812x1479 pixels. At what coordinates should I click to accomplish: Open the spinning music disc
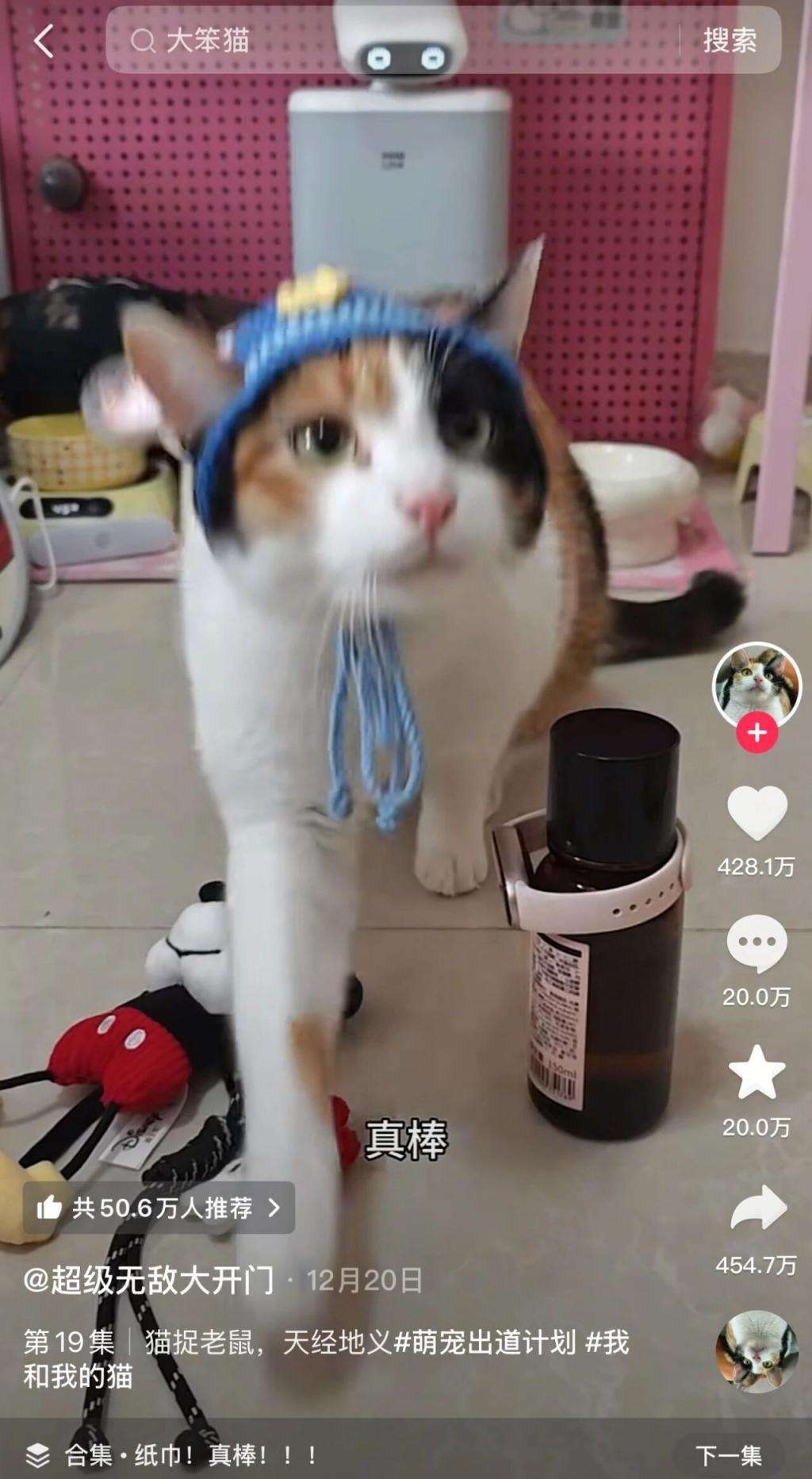pos(756,1351)
